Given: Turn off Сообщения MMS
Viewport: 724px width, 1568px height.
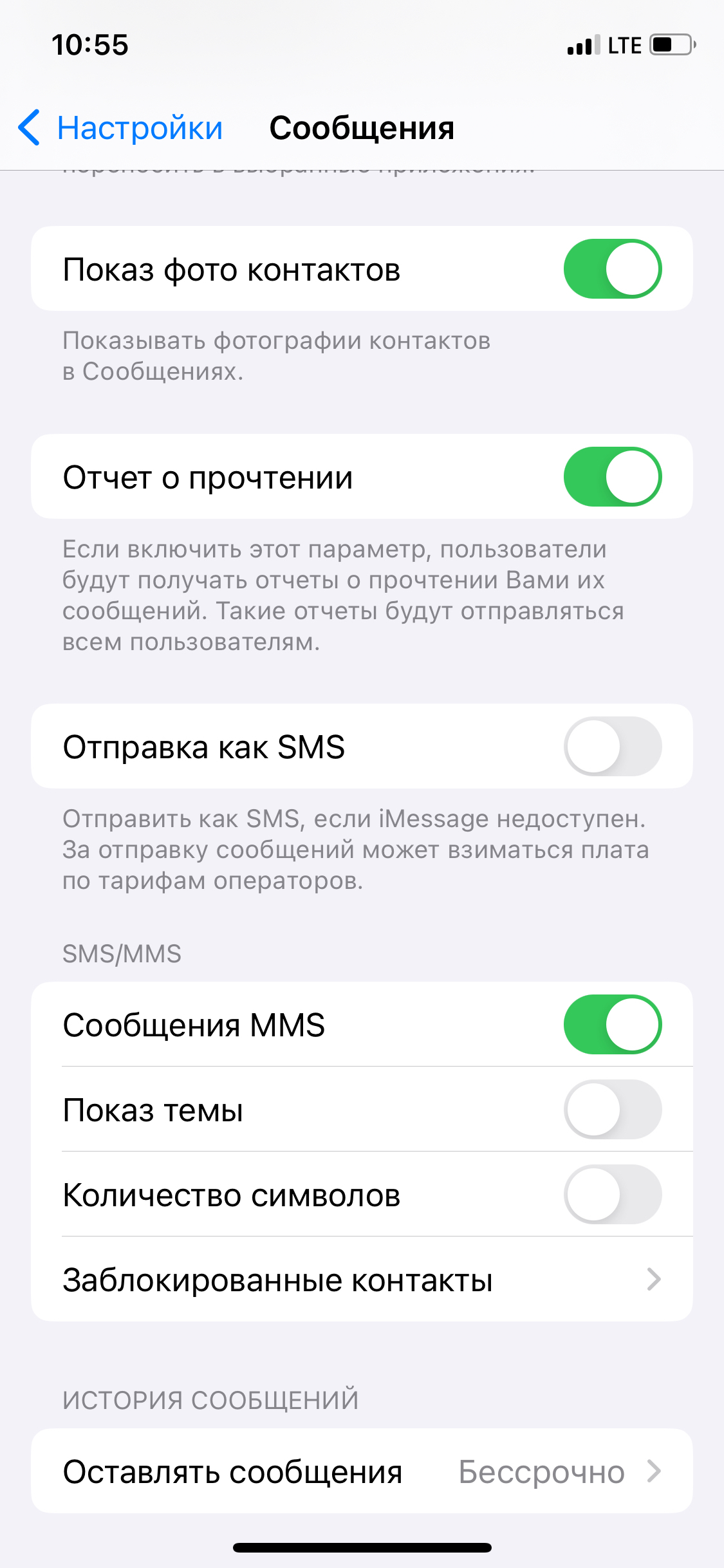Looking at the screenshot, I should coord(612,1025).
